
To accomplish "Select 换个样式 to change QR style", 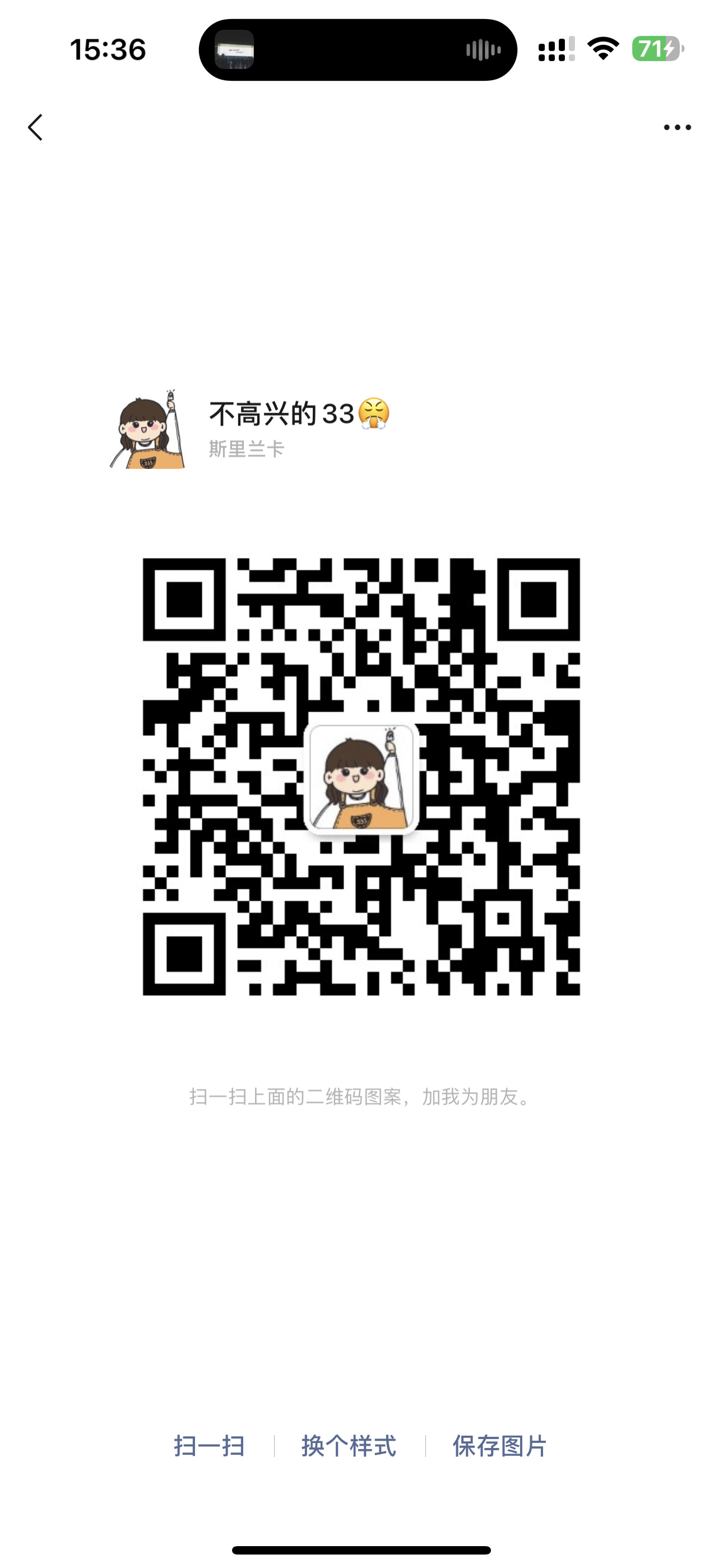I will pos(349,1446).
